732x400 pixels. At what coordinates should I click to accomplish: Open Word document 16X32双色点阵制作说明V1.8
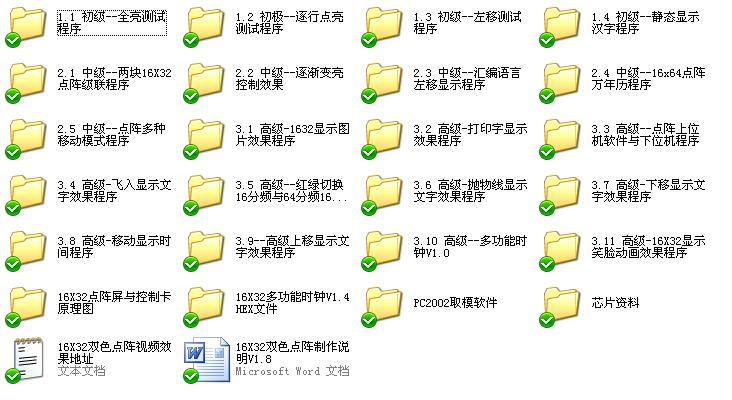tap(206, 360)
